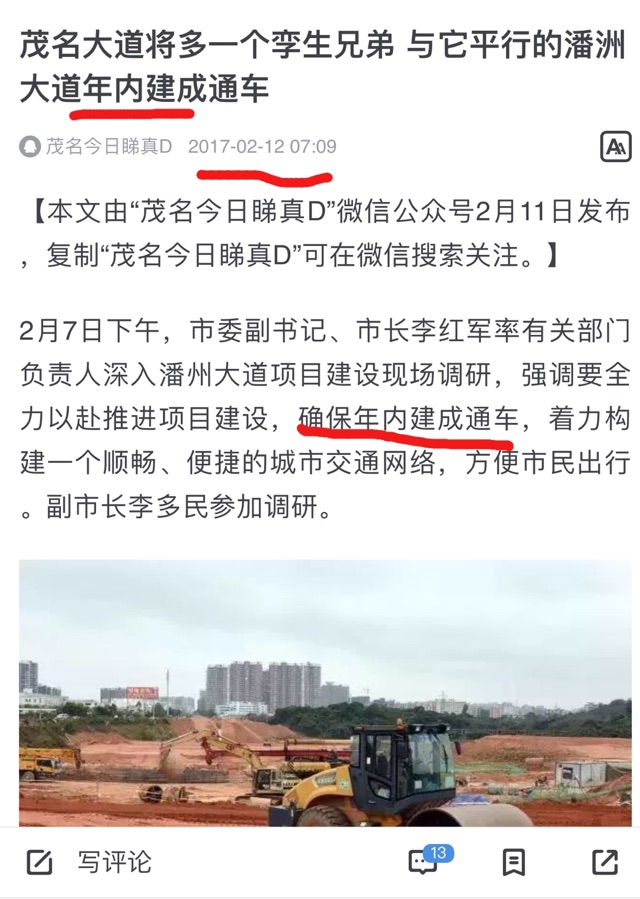
Task: Open the font size adjustment icon
Action: coord(616,147)
